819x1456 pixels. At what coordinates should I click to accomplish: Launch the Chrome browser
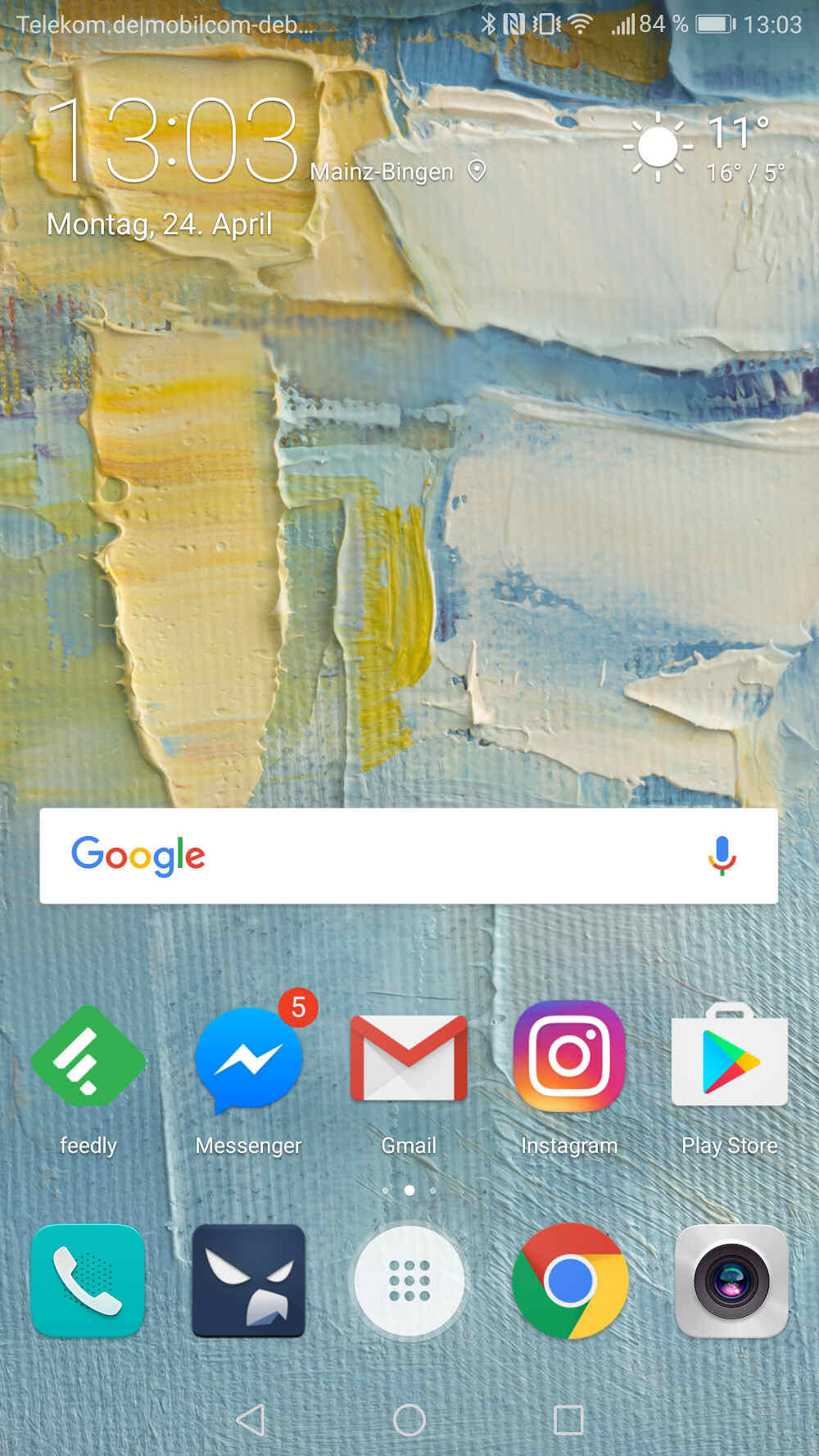(569, 1280)
